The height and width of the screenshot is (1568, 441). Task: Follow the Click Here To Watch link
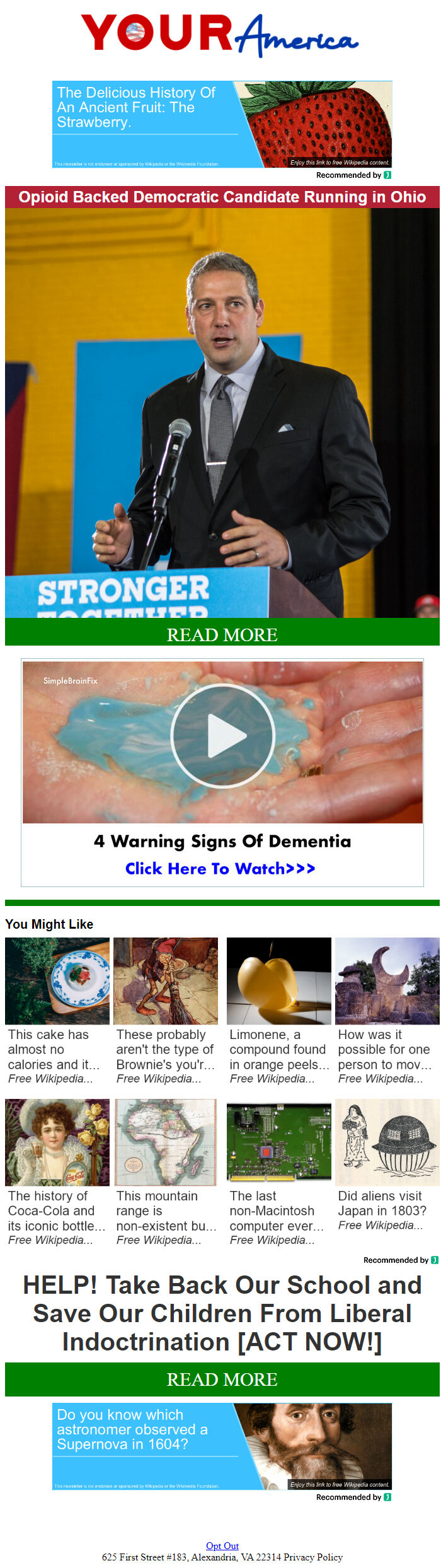(220, 868)
